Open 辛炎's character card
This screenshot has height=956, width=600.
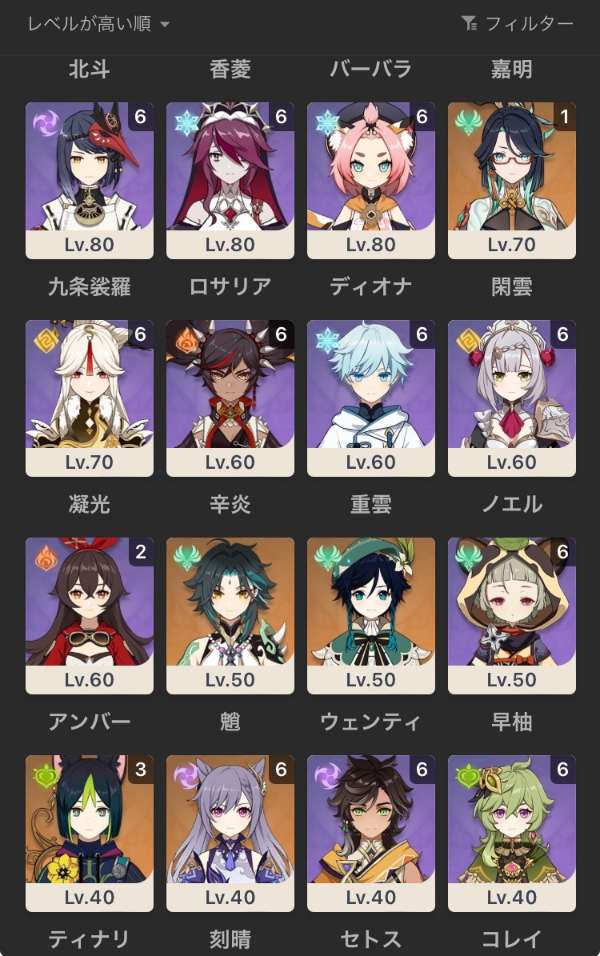(x=230, y=398)
